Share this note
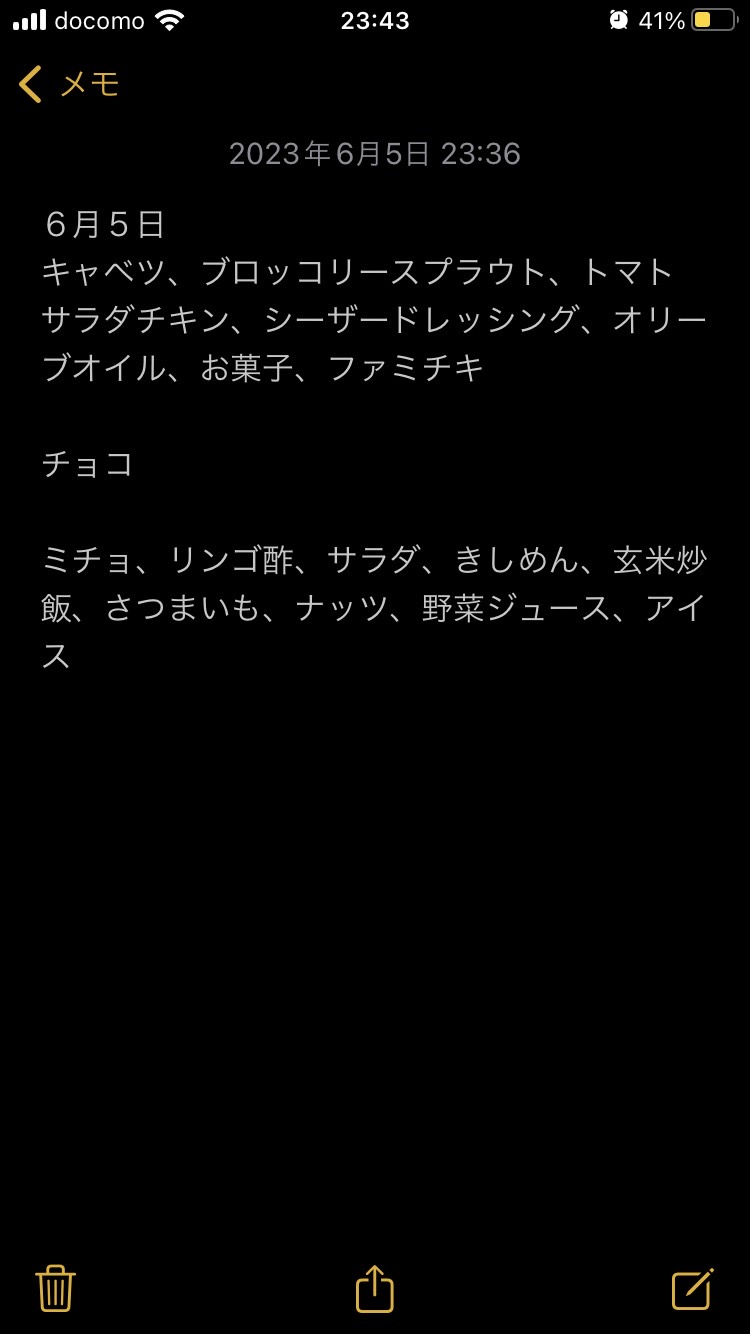The image size is (750, 1334). click(x=375, y=1288)
